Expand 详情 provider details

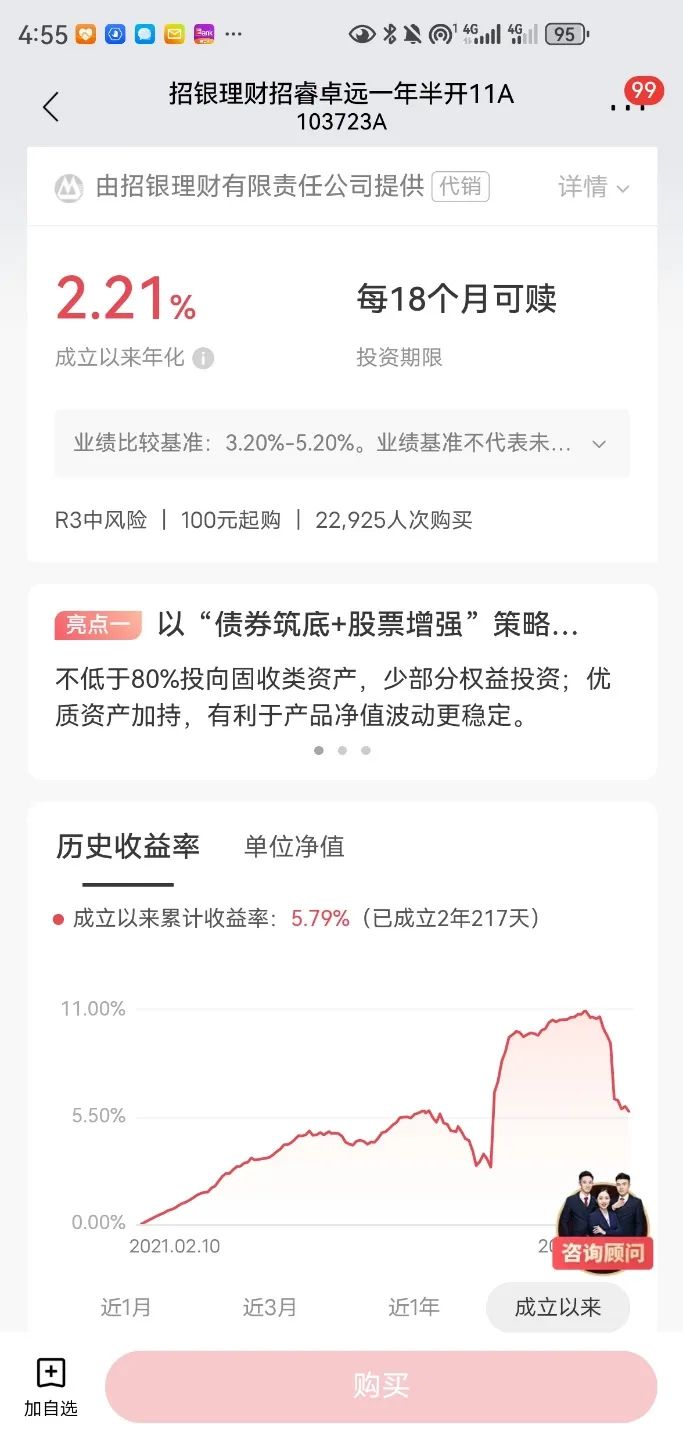pos(594,187)
